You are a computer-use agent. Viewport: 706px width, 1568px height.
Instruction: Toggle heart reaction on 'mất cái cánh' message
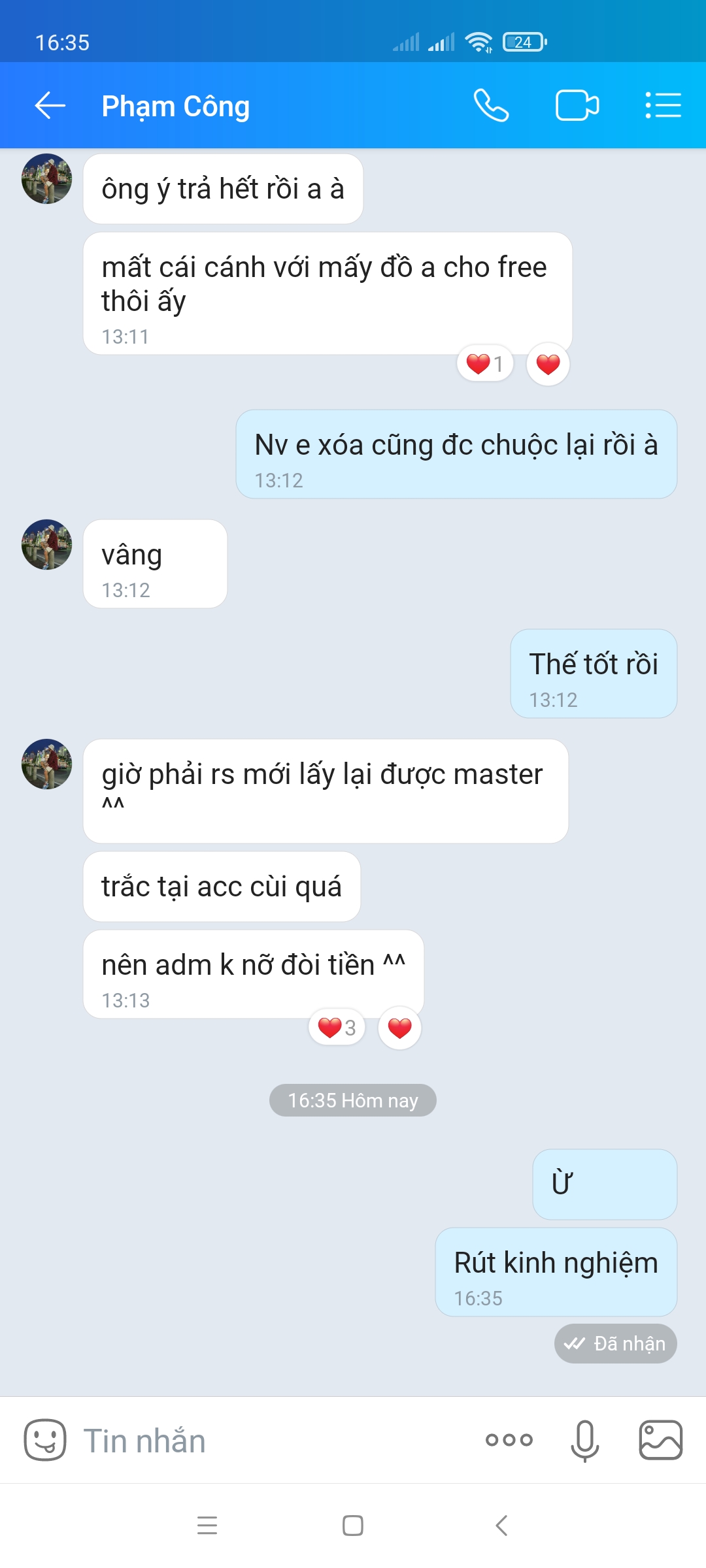click(547, 365)
